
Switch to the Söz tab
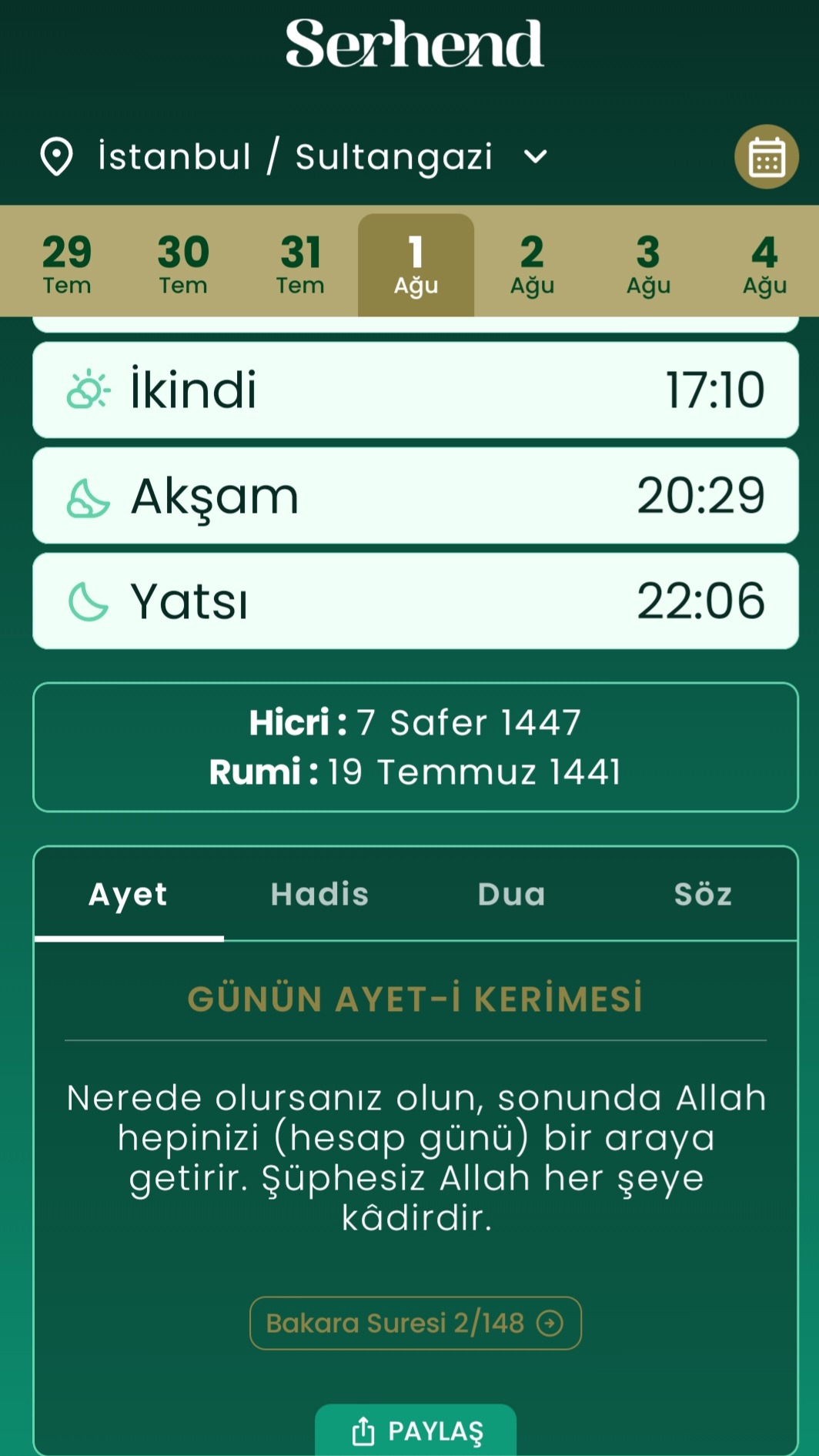[703, 894]
